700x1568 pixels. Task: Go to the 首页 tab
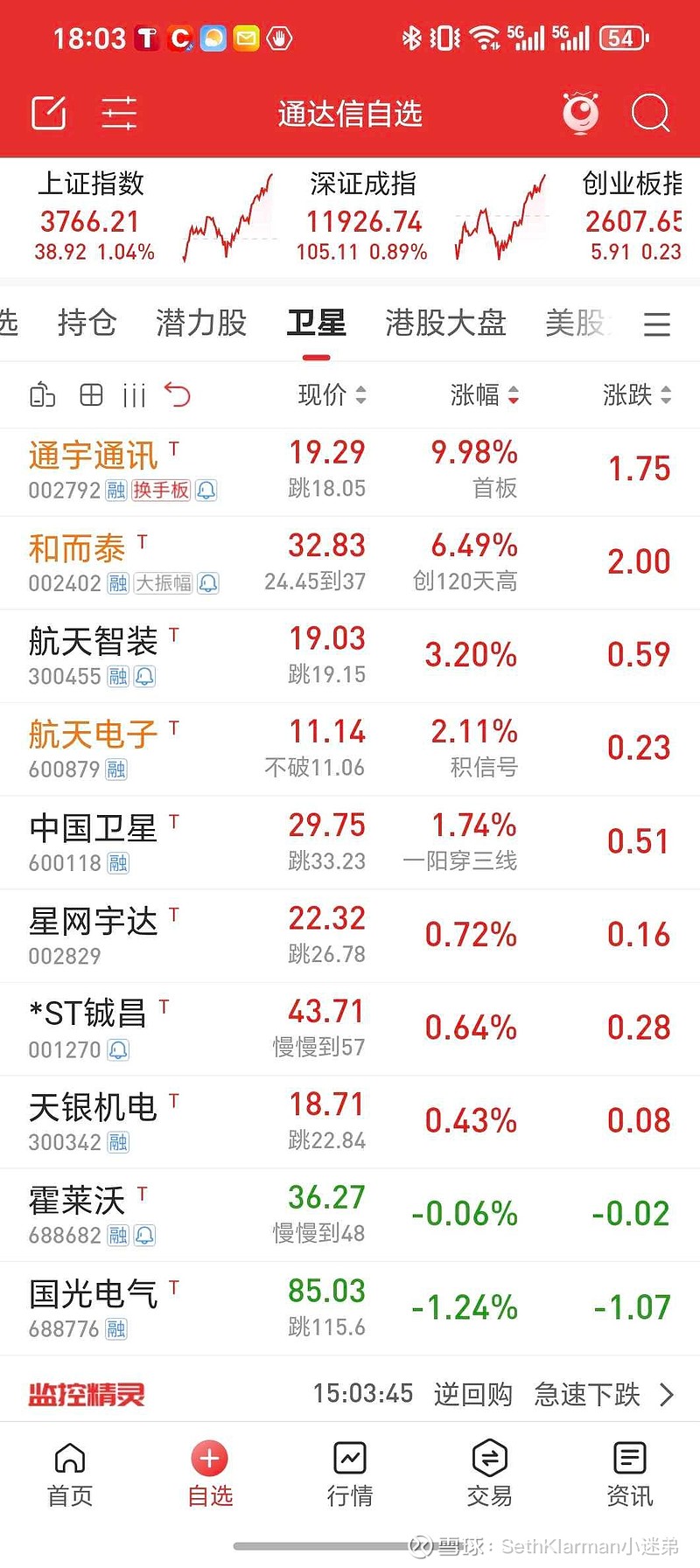70,1475
